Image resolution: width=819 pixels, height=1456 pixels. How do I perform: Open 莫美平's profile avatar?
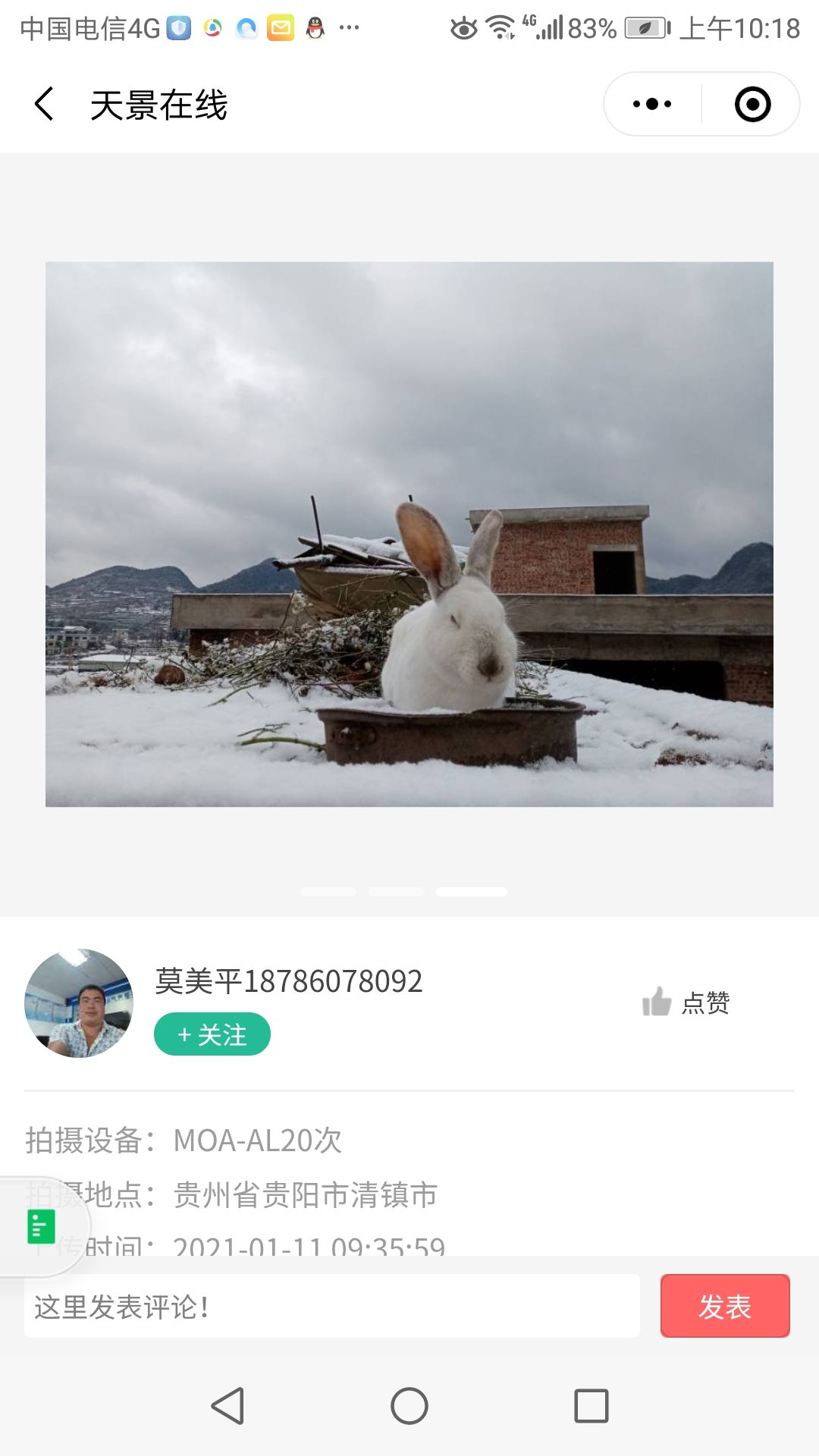pyautogui.click(x=79, y=1003)
